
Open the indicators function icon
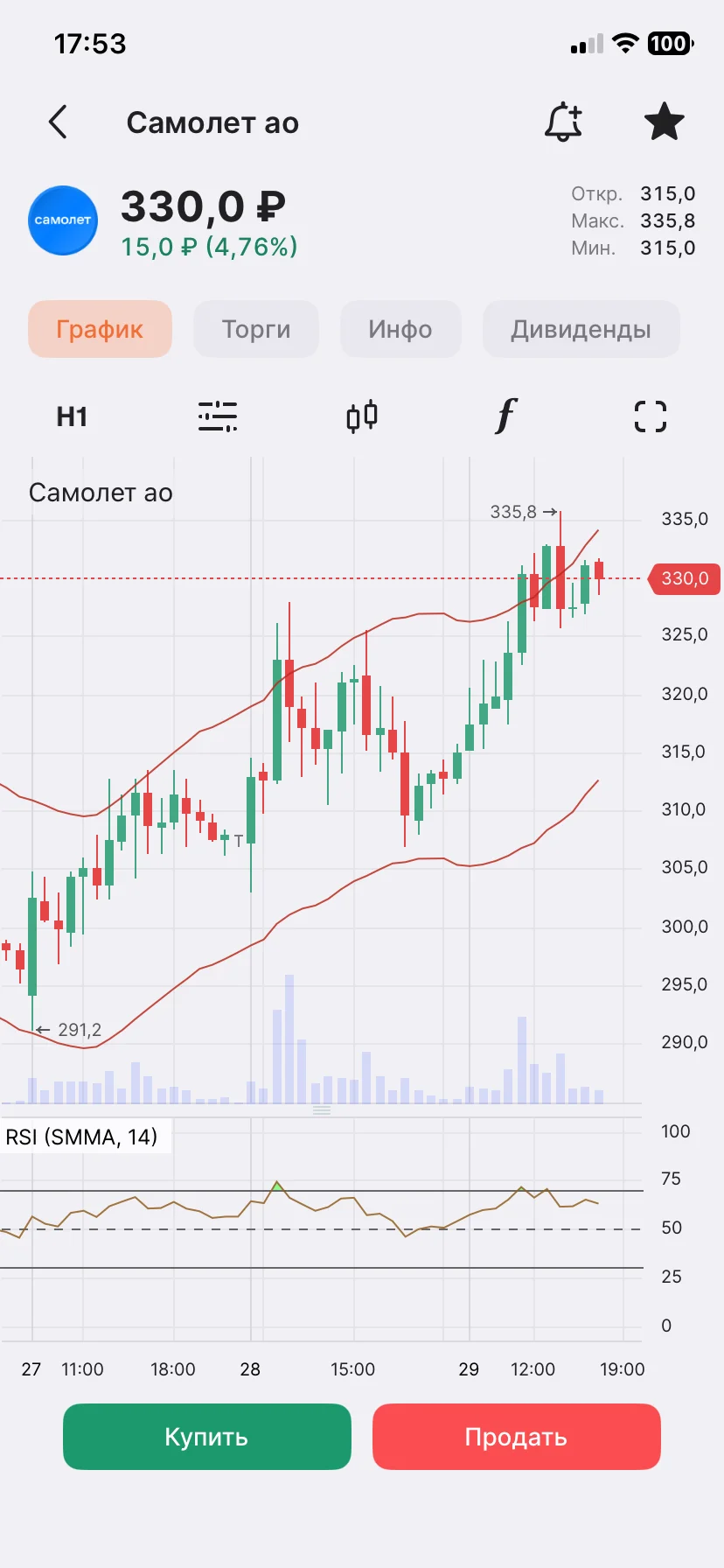[506, 416]
